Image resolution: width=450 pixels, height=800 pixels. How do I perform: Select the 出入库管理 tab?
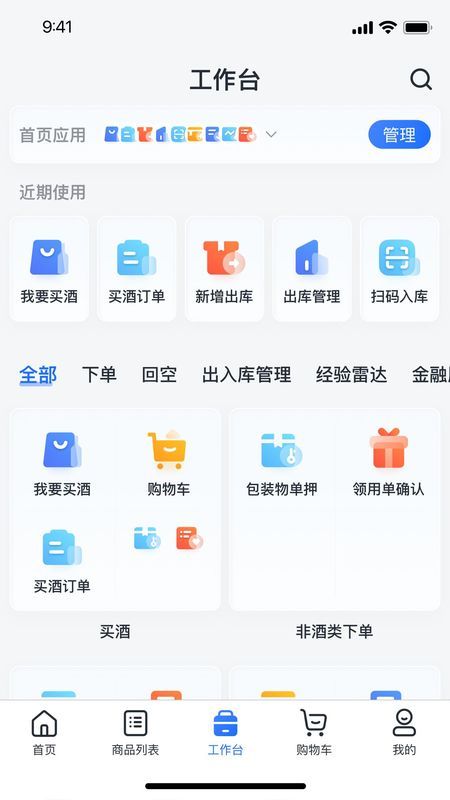(246, 375)
